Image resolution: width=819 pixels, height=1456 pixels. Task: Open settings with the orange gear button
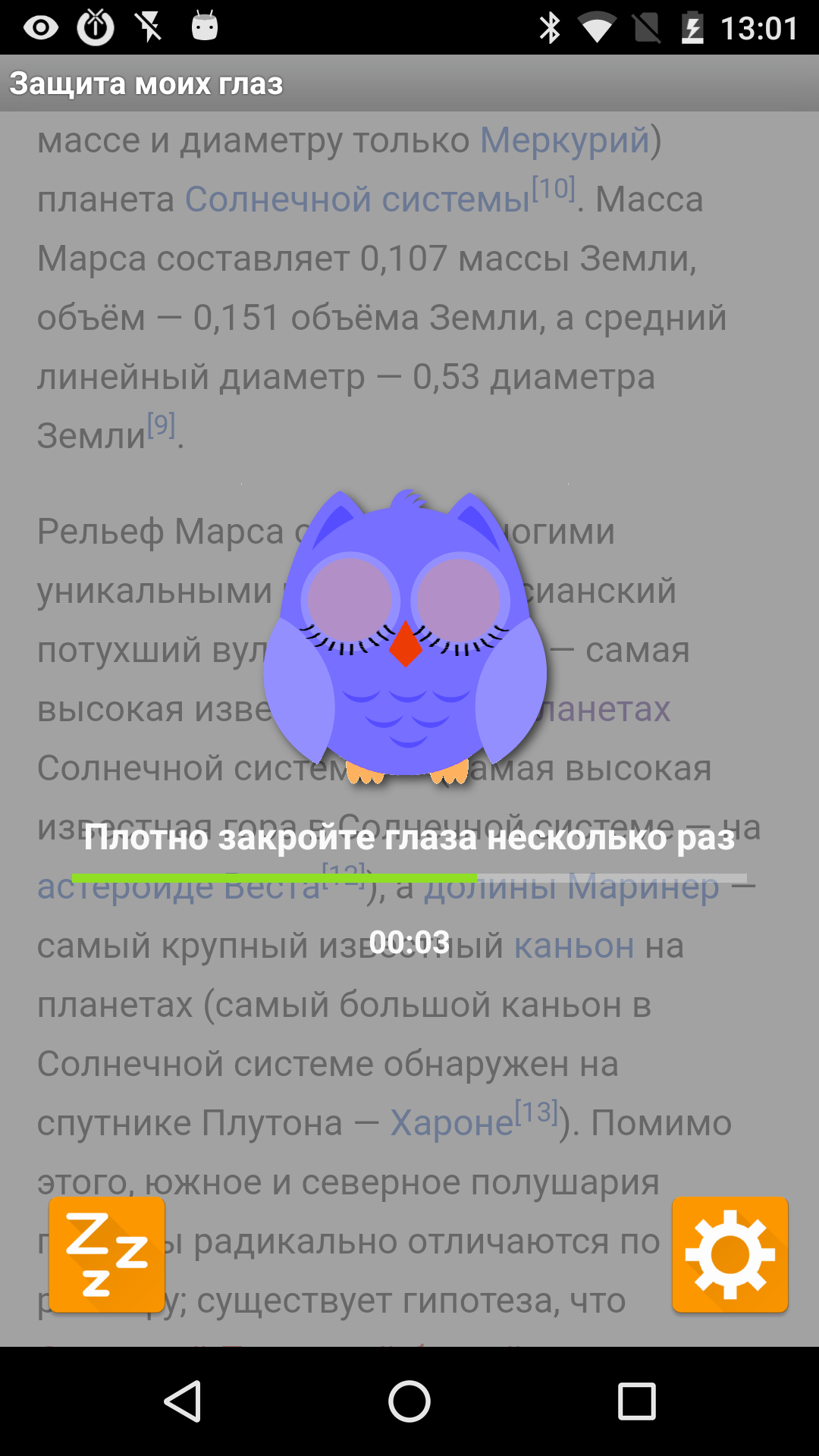coord(730,1254)
